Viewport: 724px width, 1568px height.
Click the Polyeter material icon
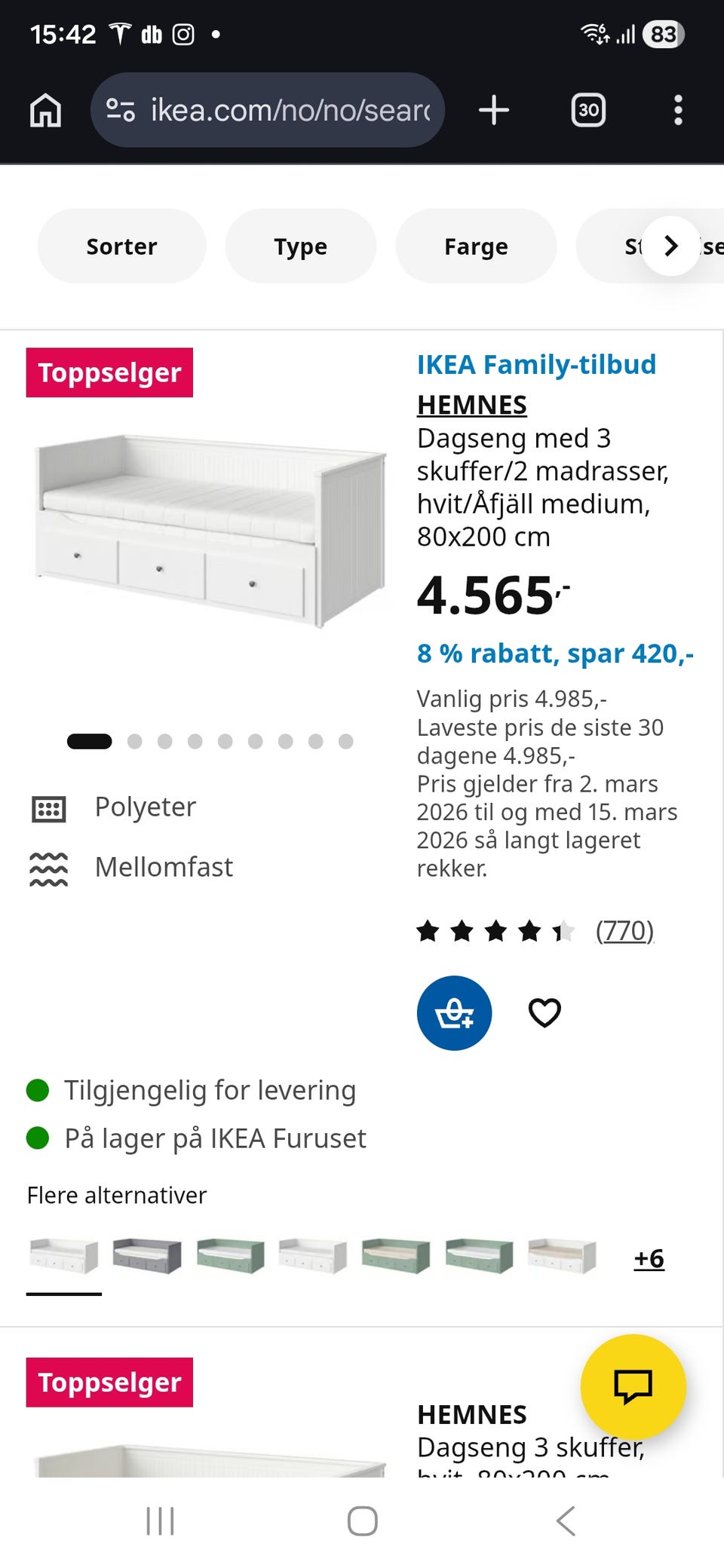pyautogui.click(x=48, y=807)
